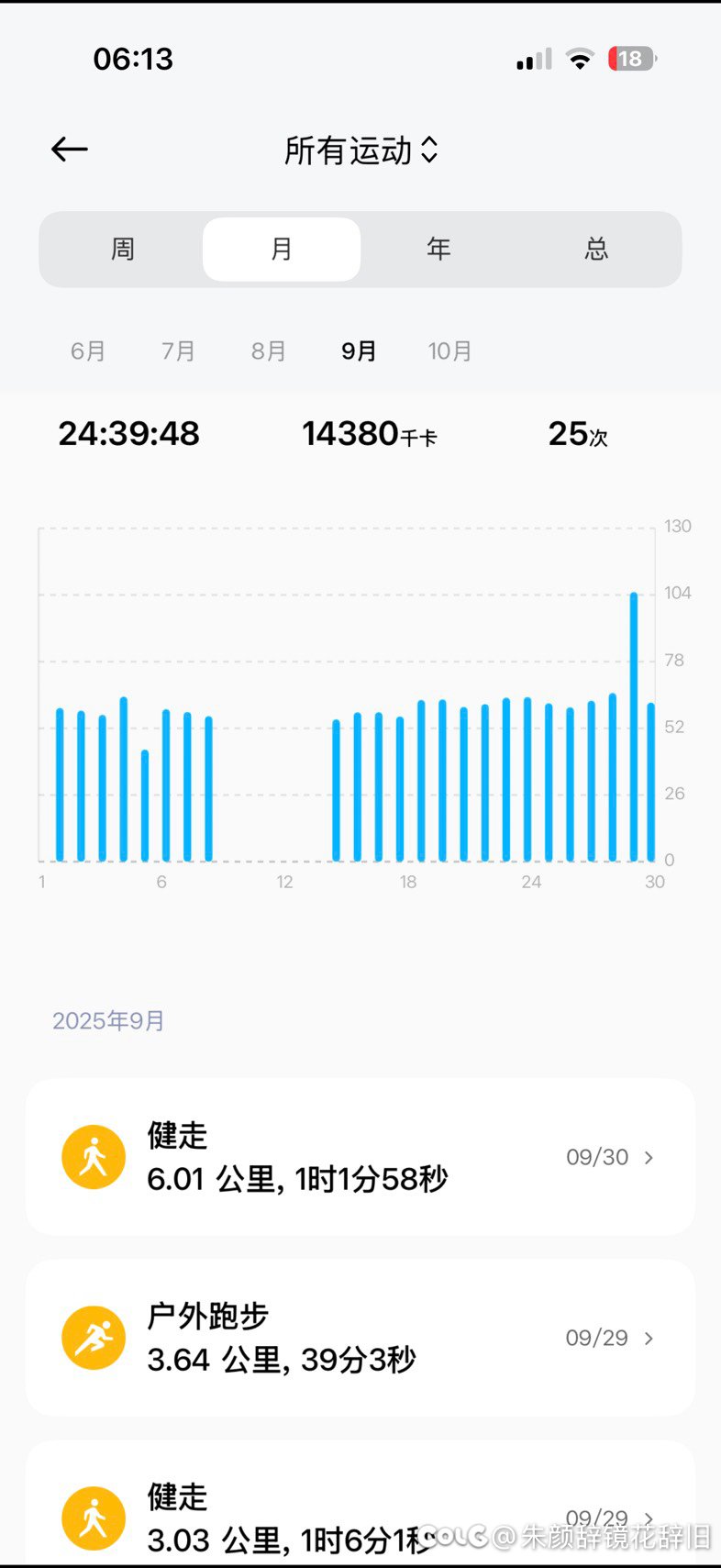Go back using the arrow icon
Viewport: 721px width, 1568px height.
(70, 150)
